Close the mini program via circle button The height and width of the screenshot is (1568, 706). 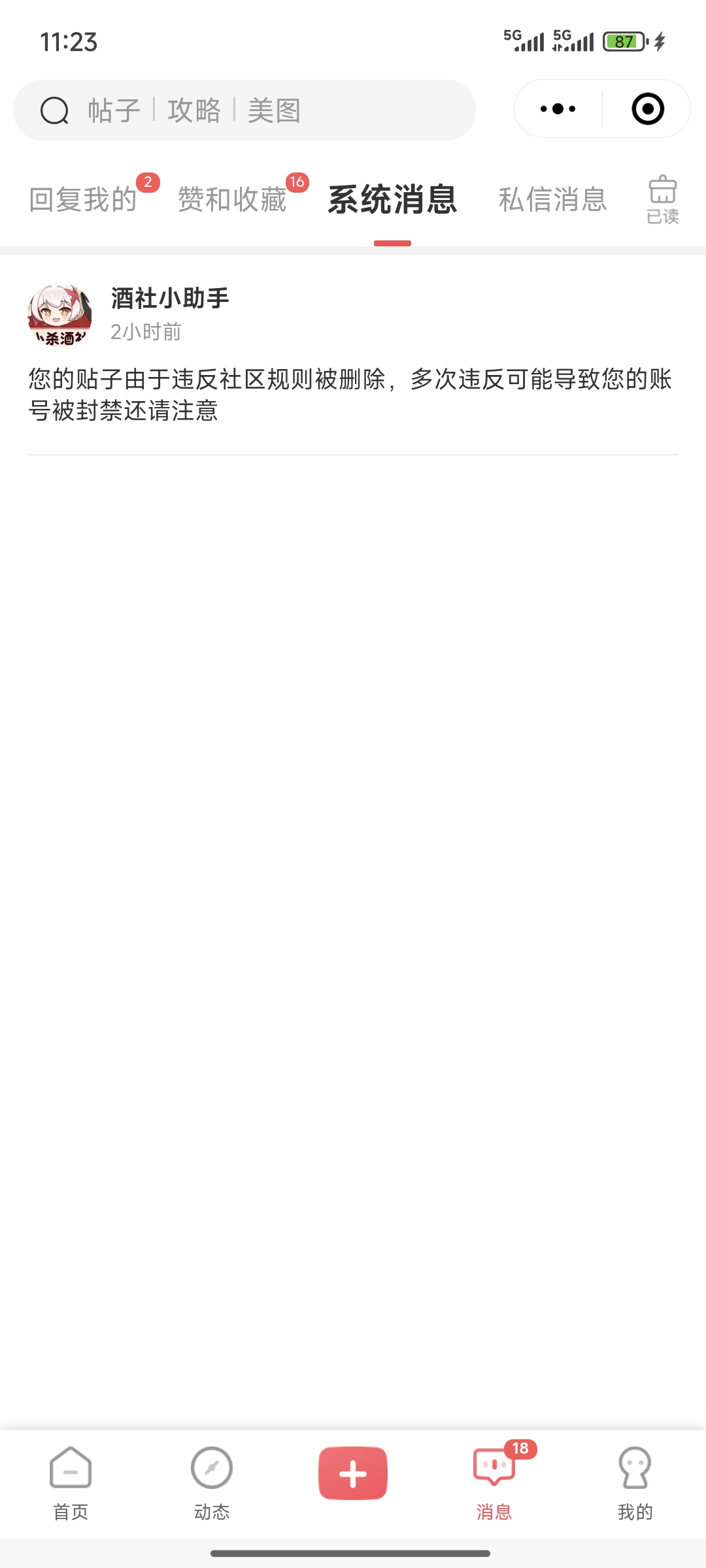(648, 109)
